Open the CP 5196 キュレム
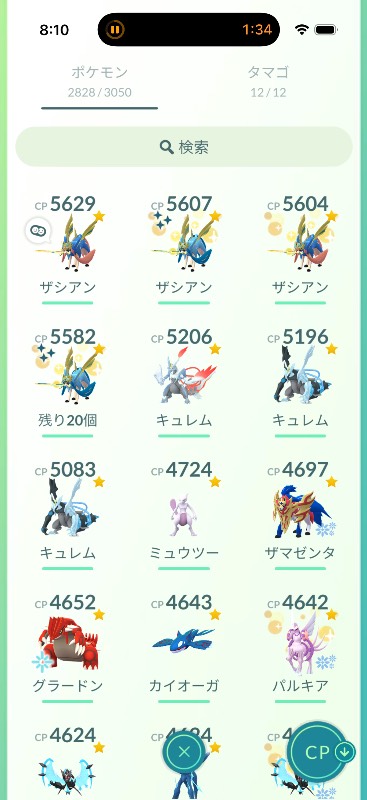367x800 pixels. point(300,382)
